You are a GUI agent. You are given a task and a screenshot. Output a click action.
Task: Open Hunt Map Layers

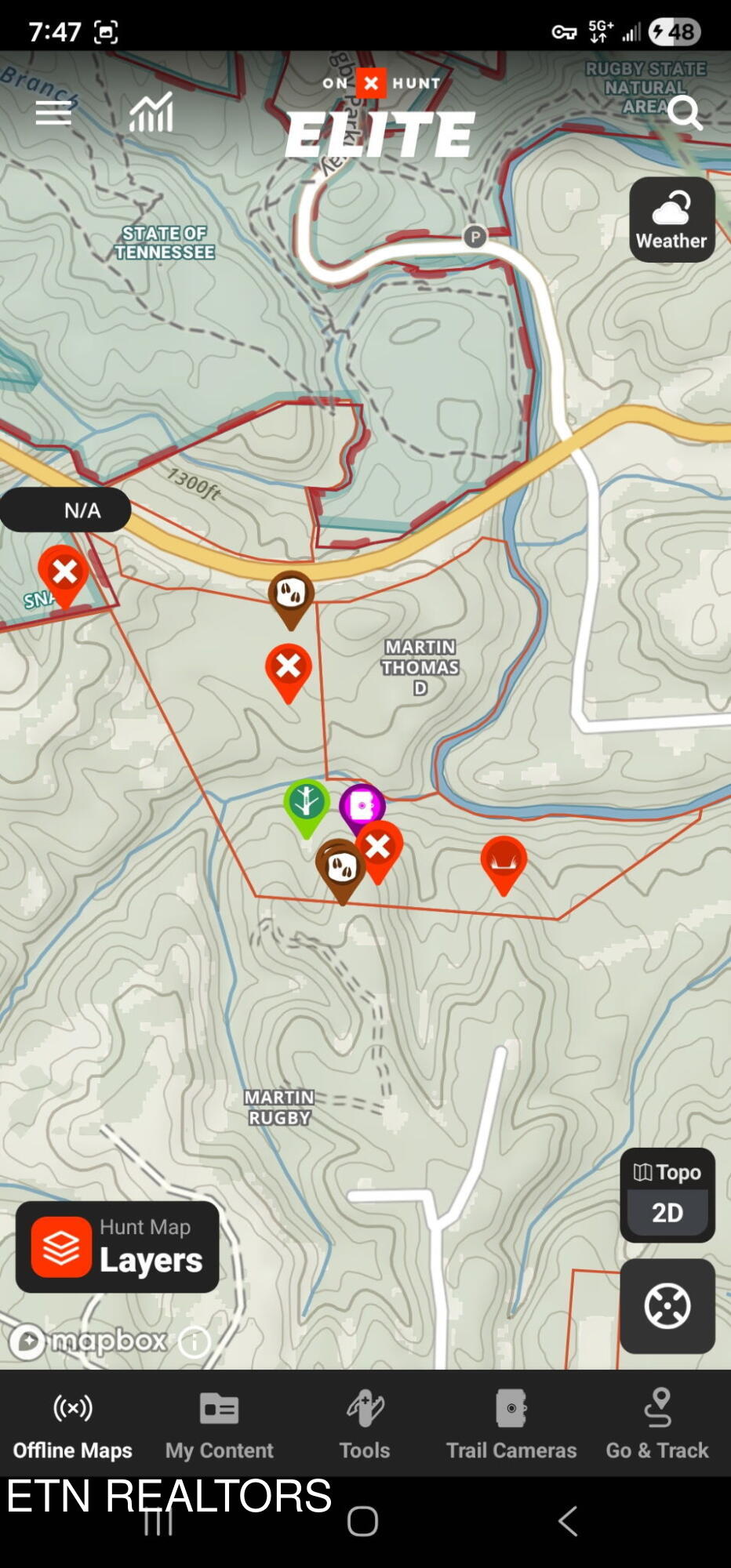point(118,1247)
